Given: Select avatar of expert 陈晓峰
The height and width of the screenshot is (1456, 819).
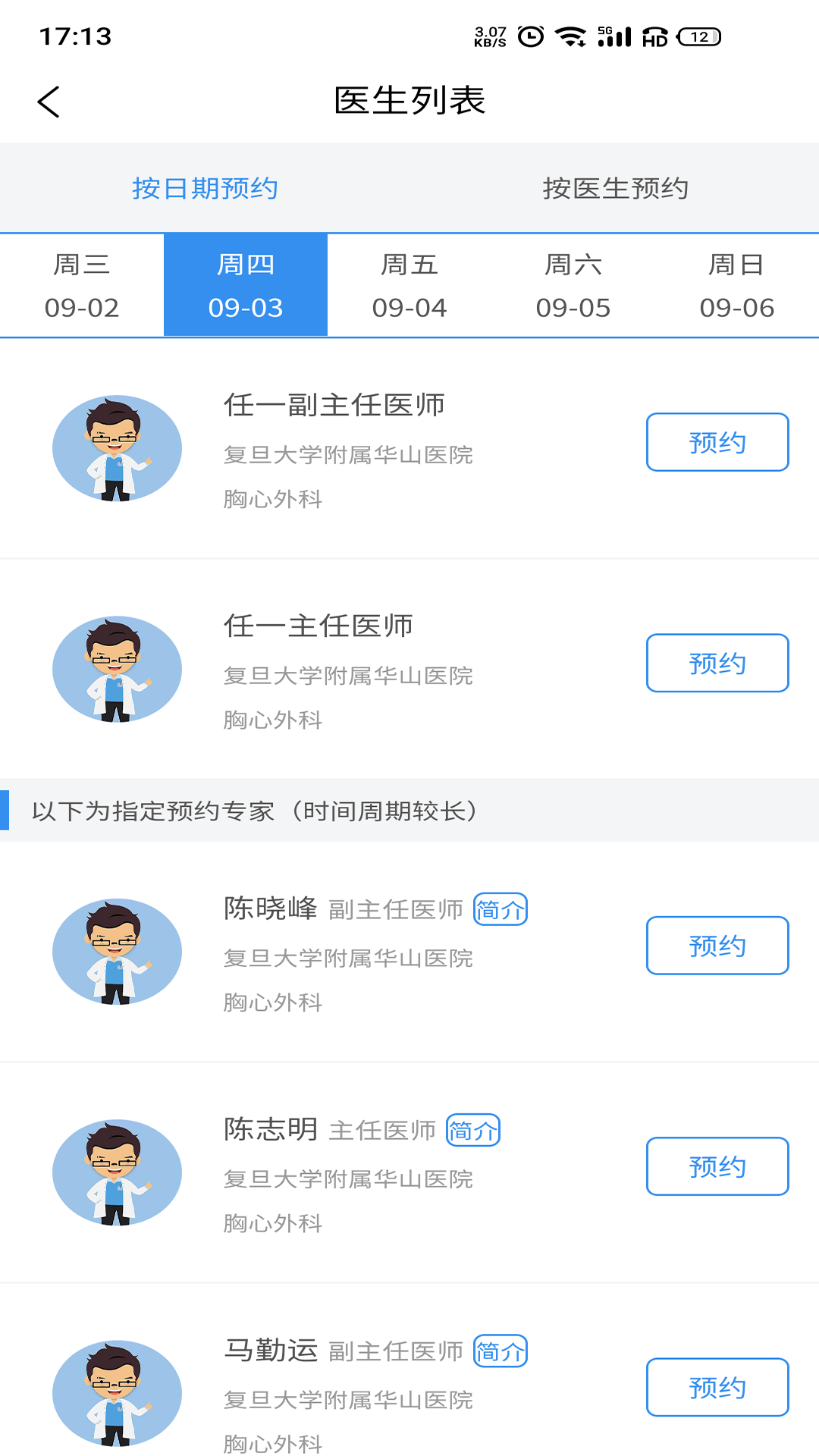Looking at the screenshot, I should [116, 952].
